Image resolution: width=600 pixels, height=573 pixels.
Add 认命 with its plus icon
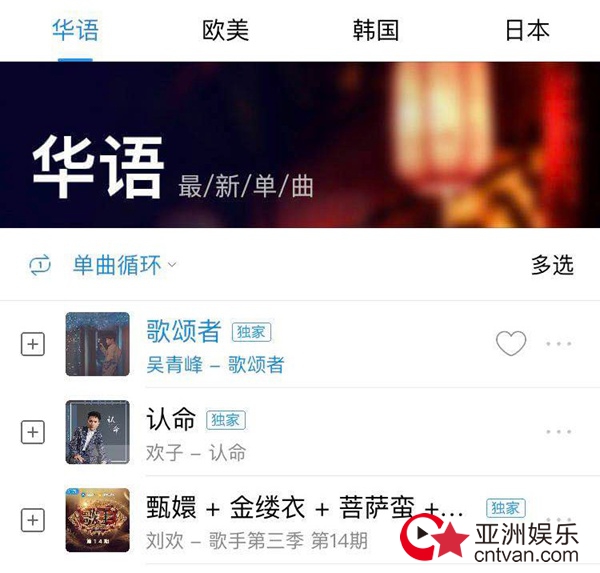coord(33,432)
